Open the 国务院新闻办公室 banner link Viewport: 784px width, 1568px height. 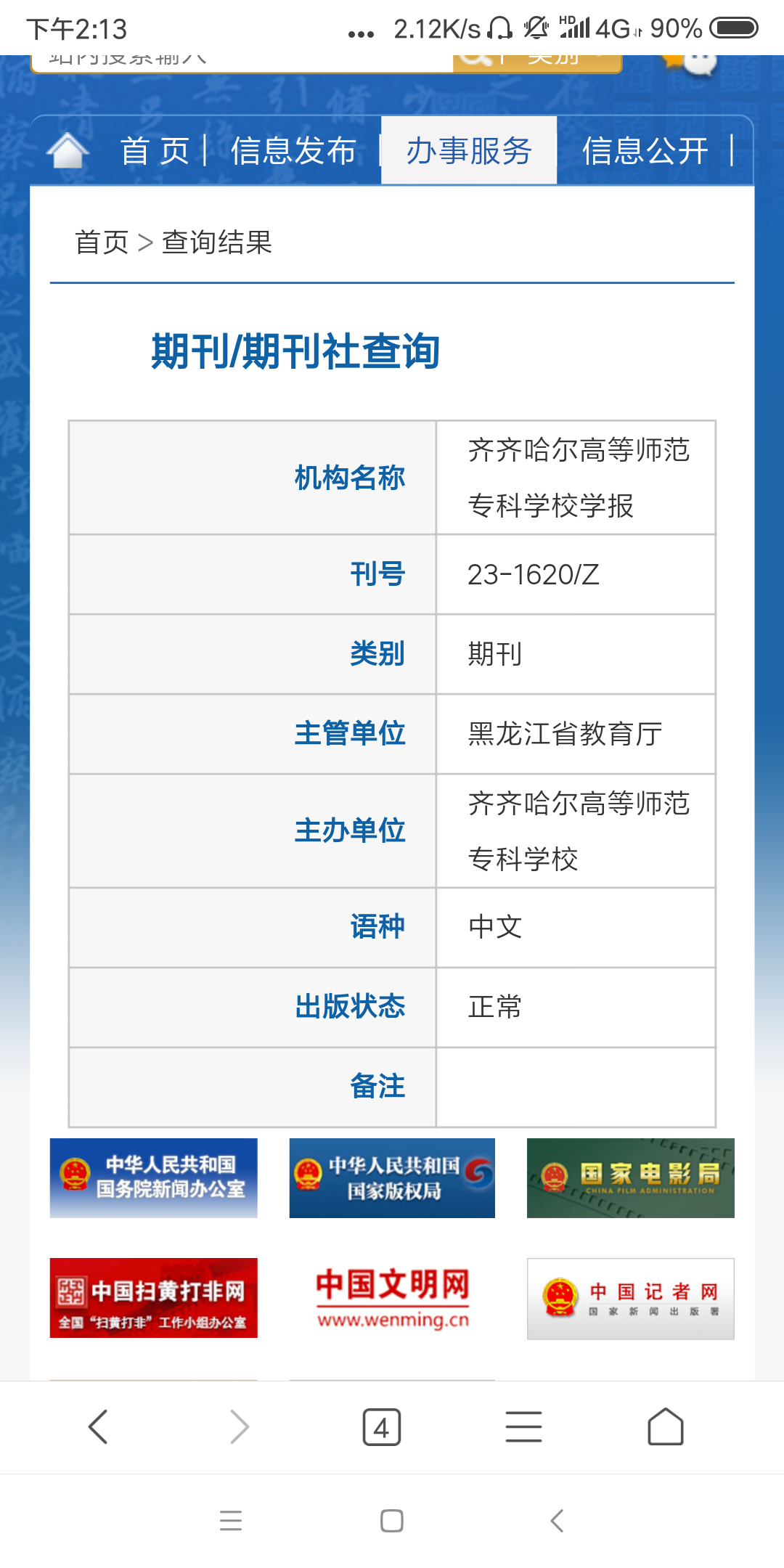154,1177
